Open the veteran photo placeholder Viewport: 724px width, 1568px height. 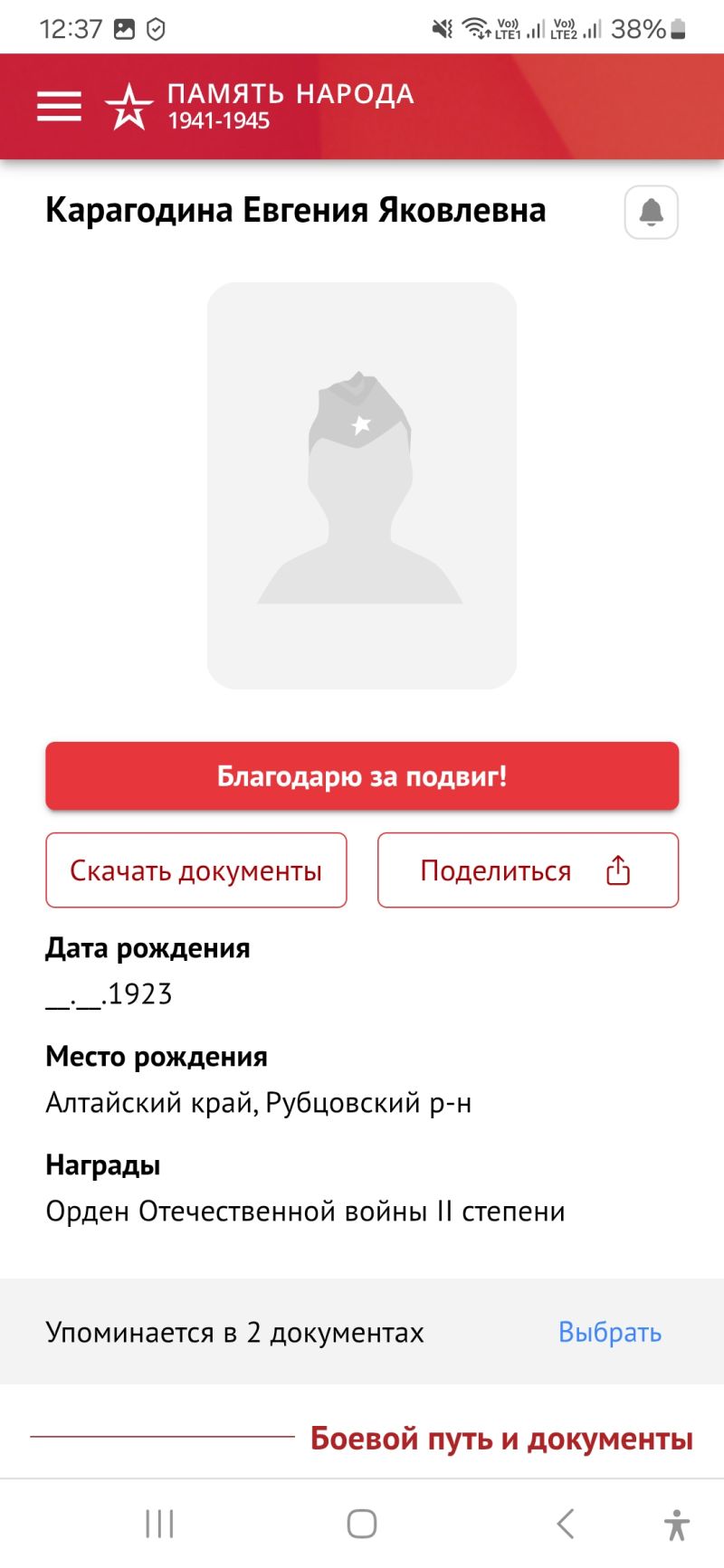362,486
